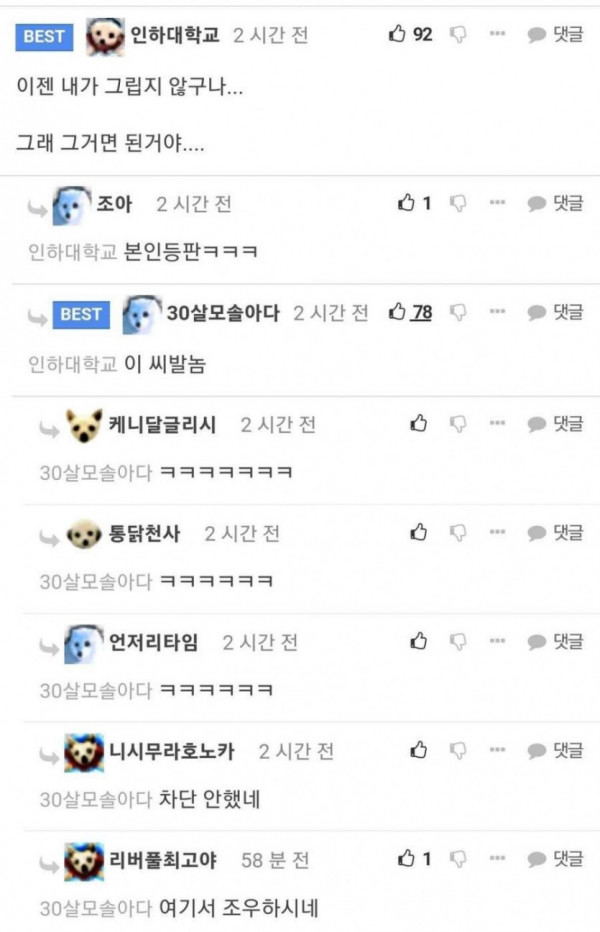Screen dimensions: 600x932
Task: Like the comment by 인하대학교
Action: pyautogui.click(x=398, y=35)
